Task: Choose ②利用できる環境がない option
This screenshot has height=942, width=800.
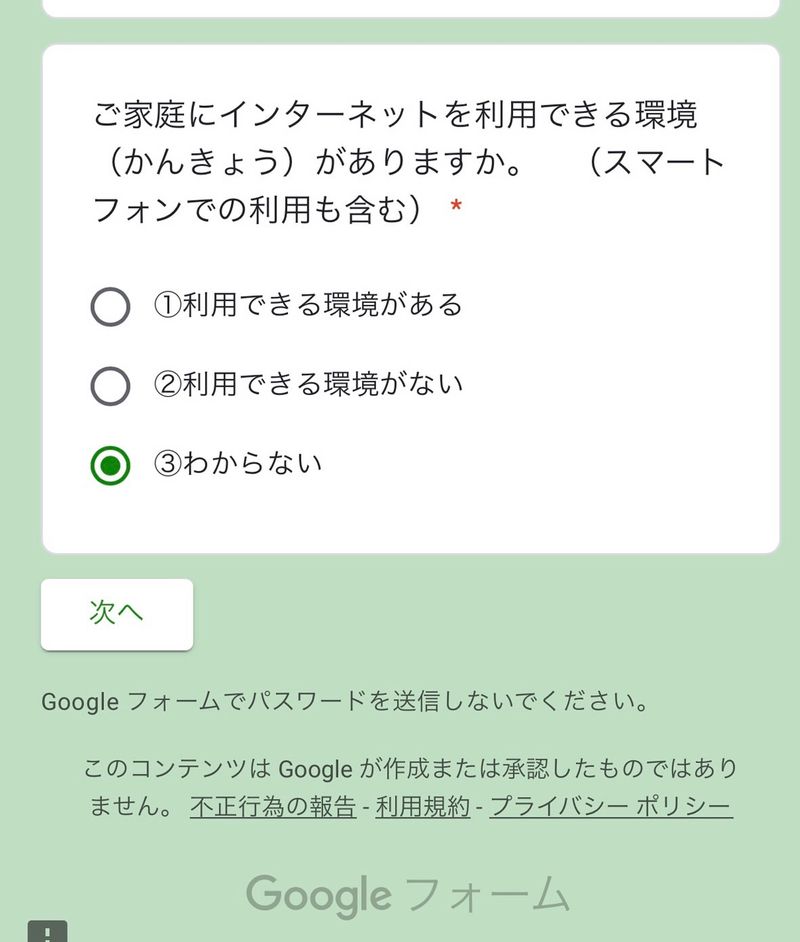Action: tap(110, 386)
